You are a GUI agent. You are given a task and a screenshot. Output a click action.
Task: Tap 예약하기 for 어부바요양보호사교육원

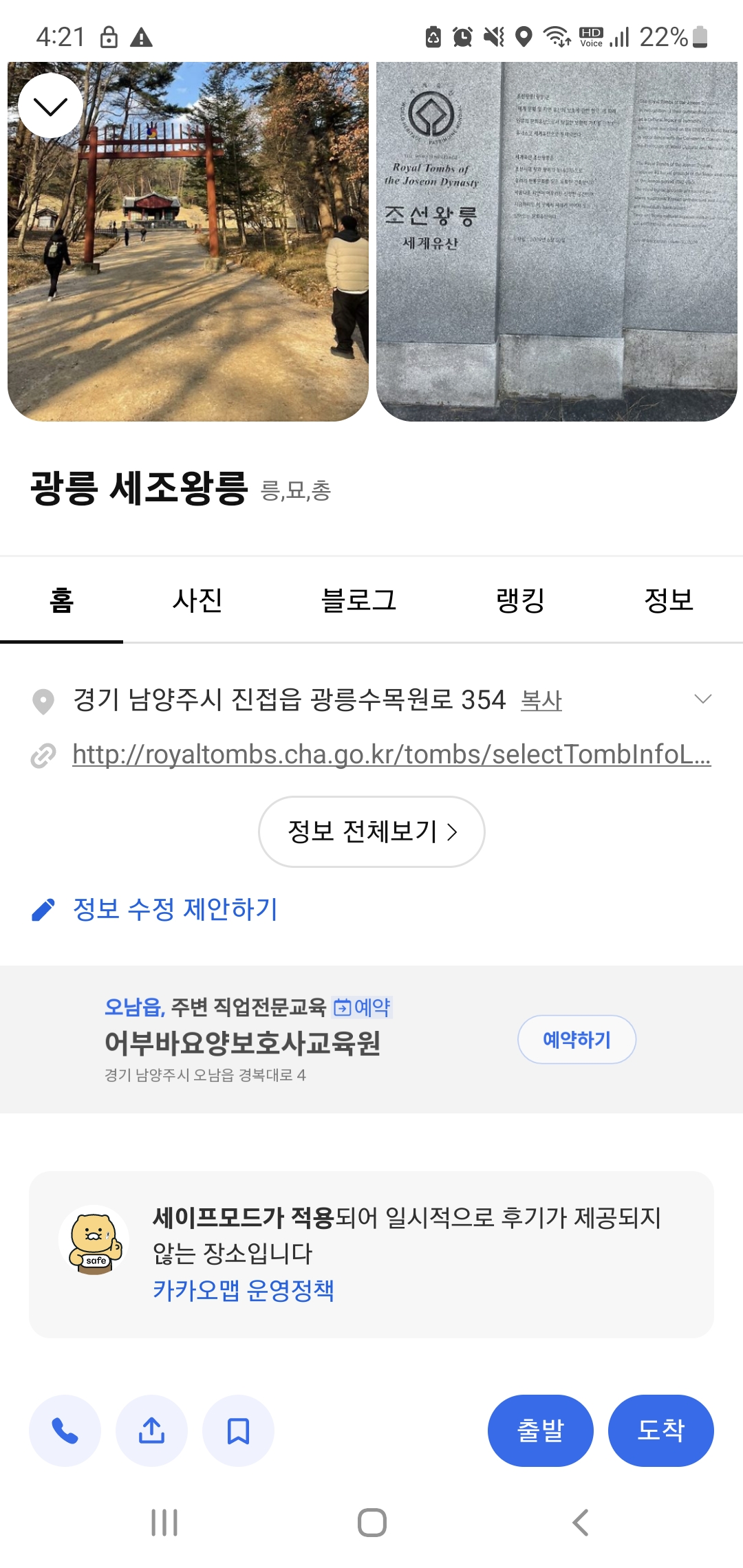click(x=577, y=1039)
